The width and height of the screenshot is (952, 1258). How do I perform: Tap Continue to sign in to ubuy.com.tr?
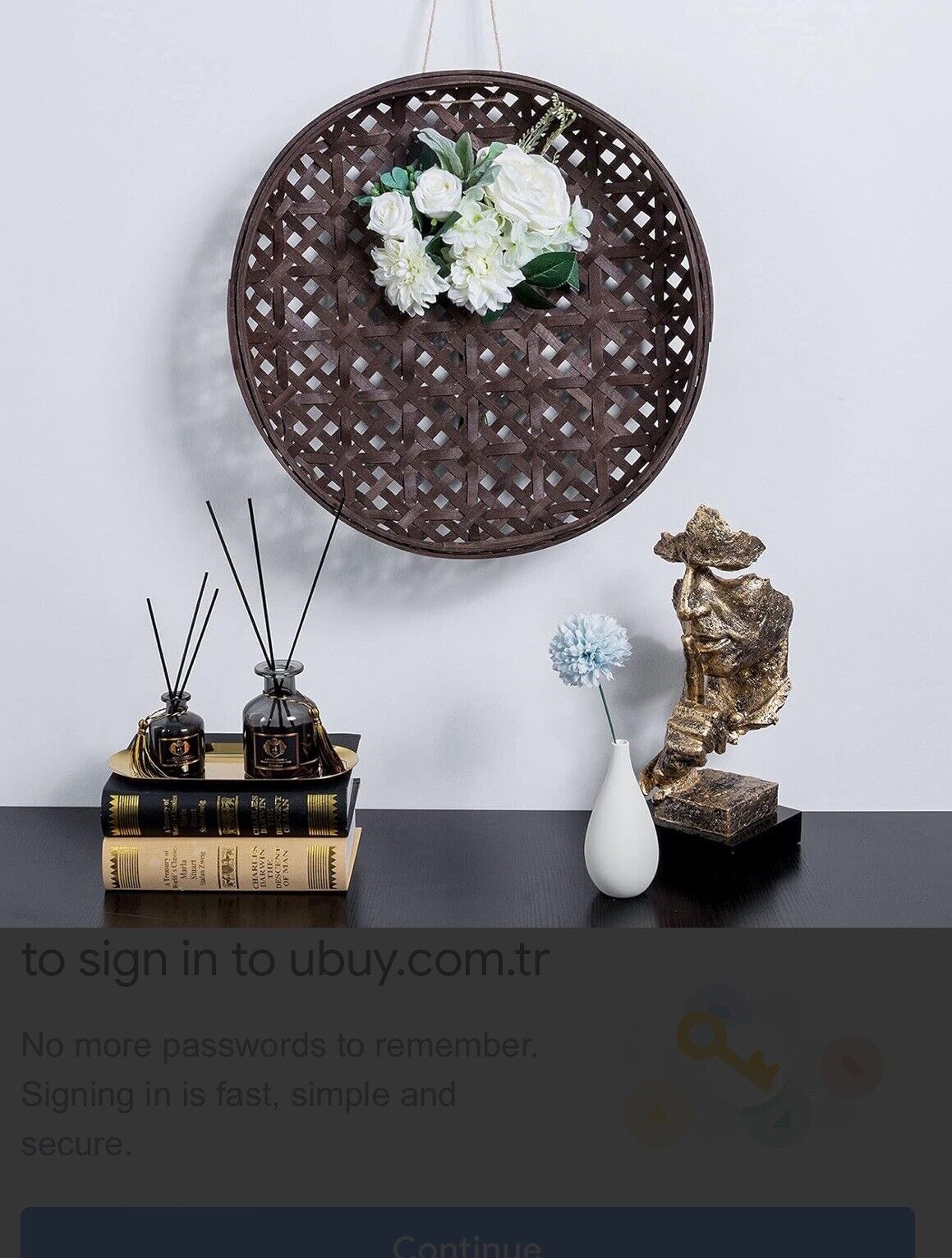(467, 1236)
